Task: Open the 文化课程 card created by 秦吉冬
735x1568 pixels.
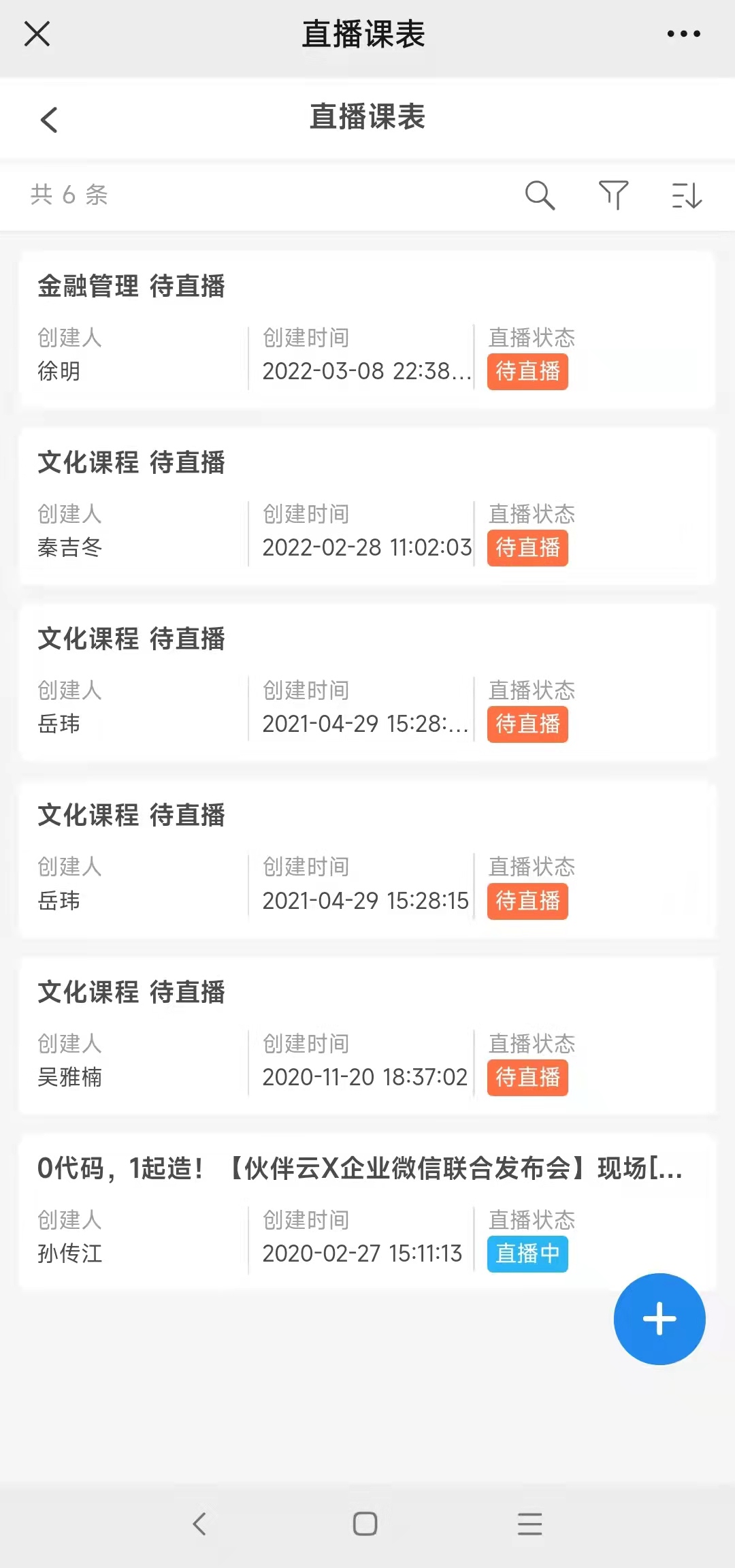Action: (367, 507)
